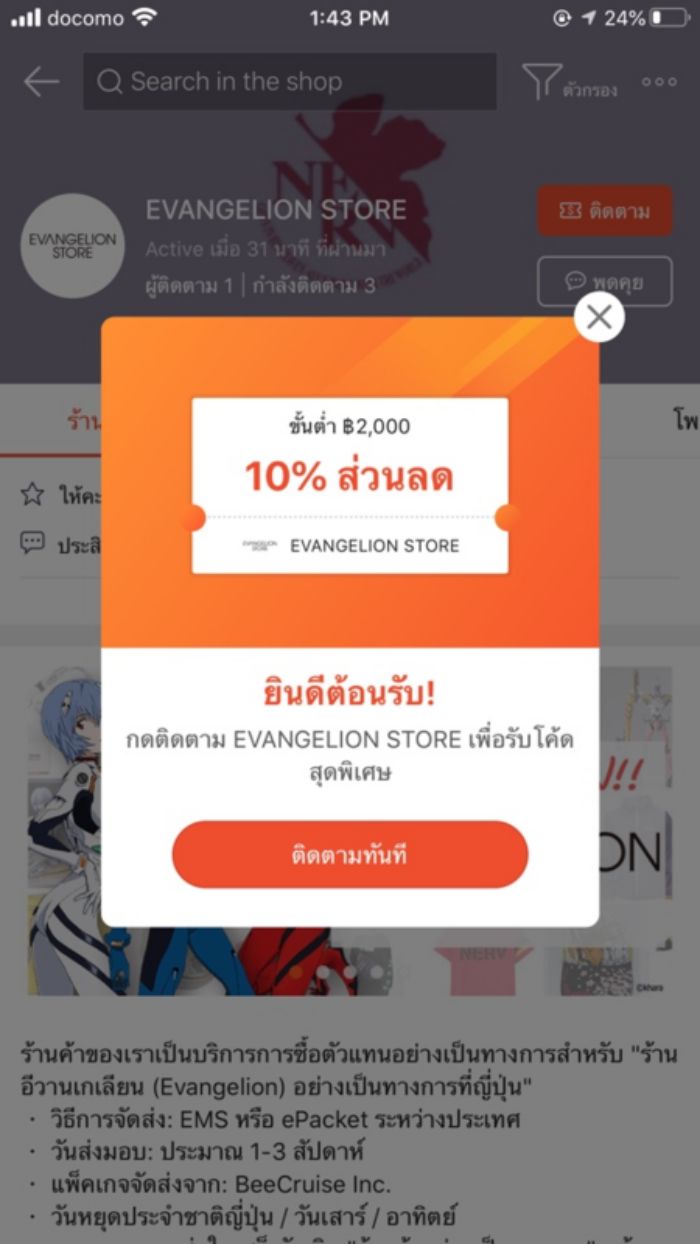Image resolution: width=700 pixels, height=1244 pixels.
Task: Open the three-dot overflow menu
Action: (x=659, y=82)
